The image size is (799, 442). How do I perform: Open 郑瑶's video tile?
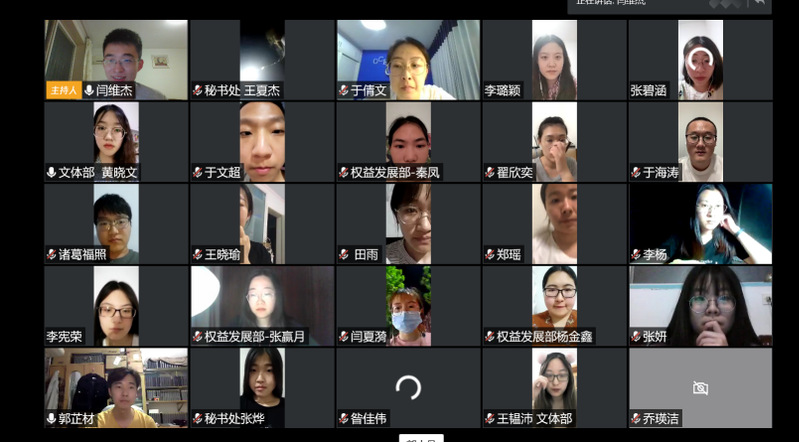click(x=554, y=223)
